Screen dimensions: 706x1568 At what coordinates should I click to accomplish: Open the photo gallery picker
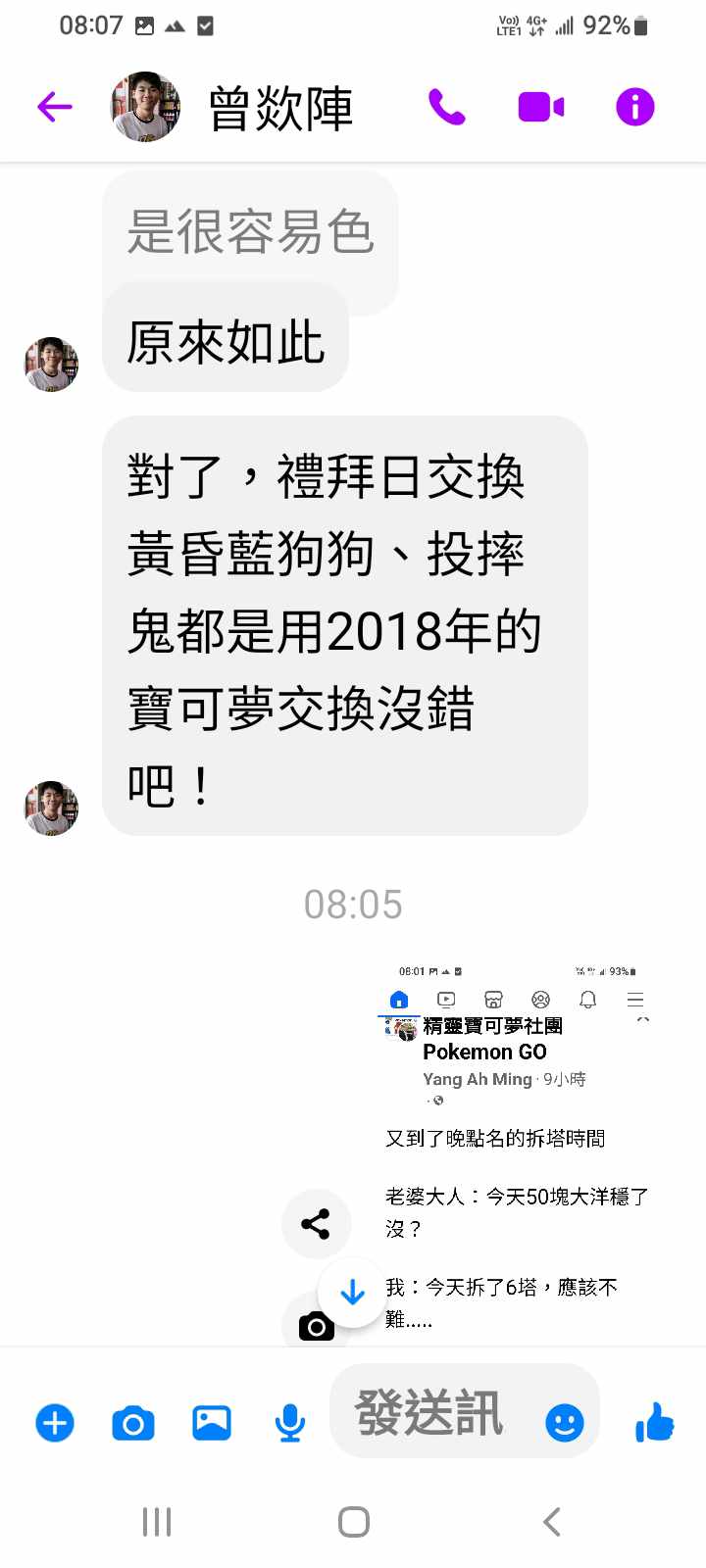pyautogui.click(x=212, y=1422)
